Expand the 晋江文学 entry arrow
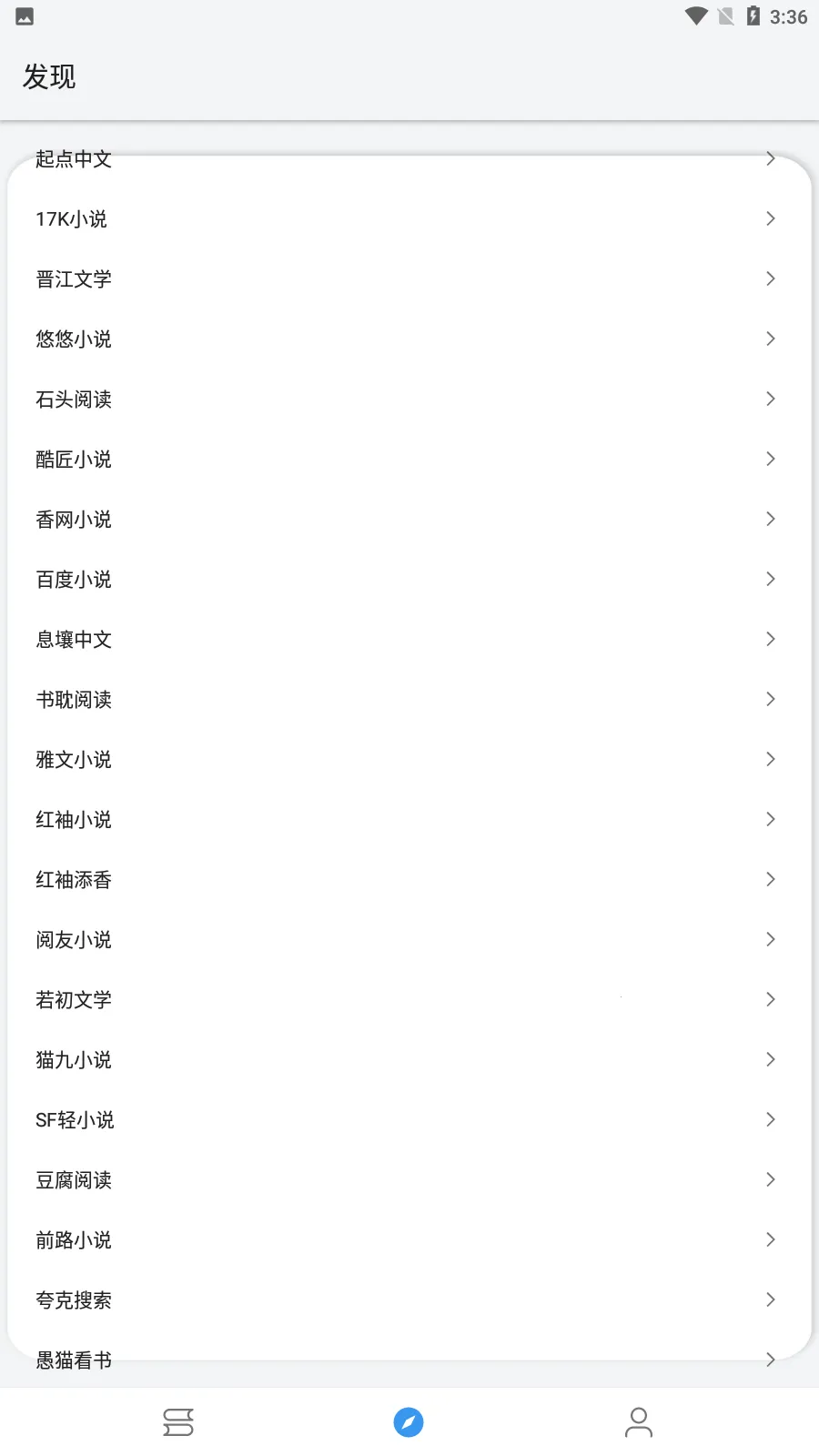 pyautogui.click(x=770, y=278)
